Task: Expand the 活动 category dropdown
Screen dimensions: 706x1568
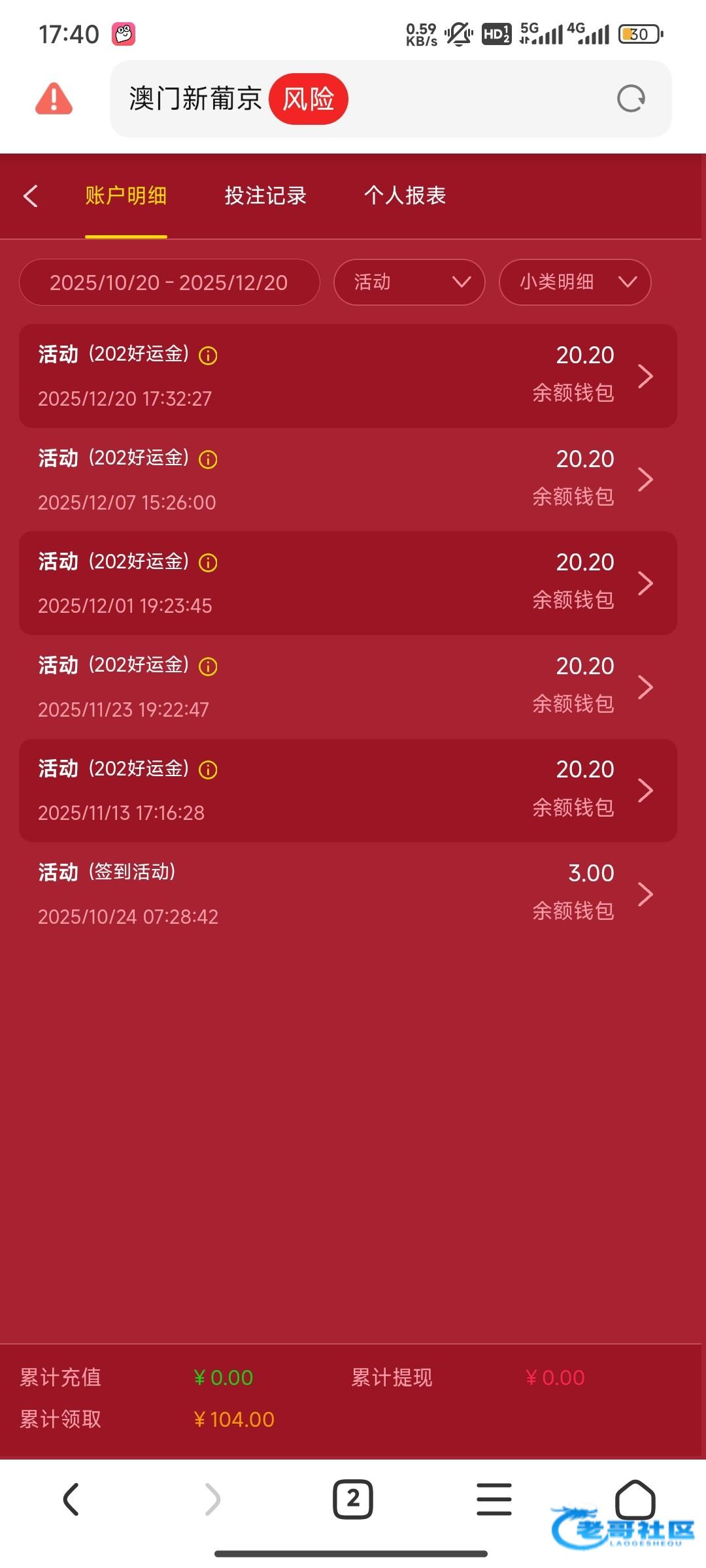Action: 409,282
